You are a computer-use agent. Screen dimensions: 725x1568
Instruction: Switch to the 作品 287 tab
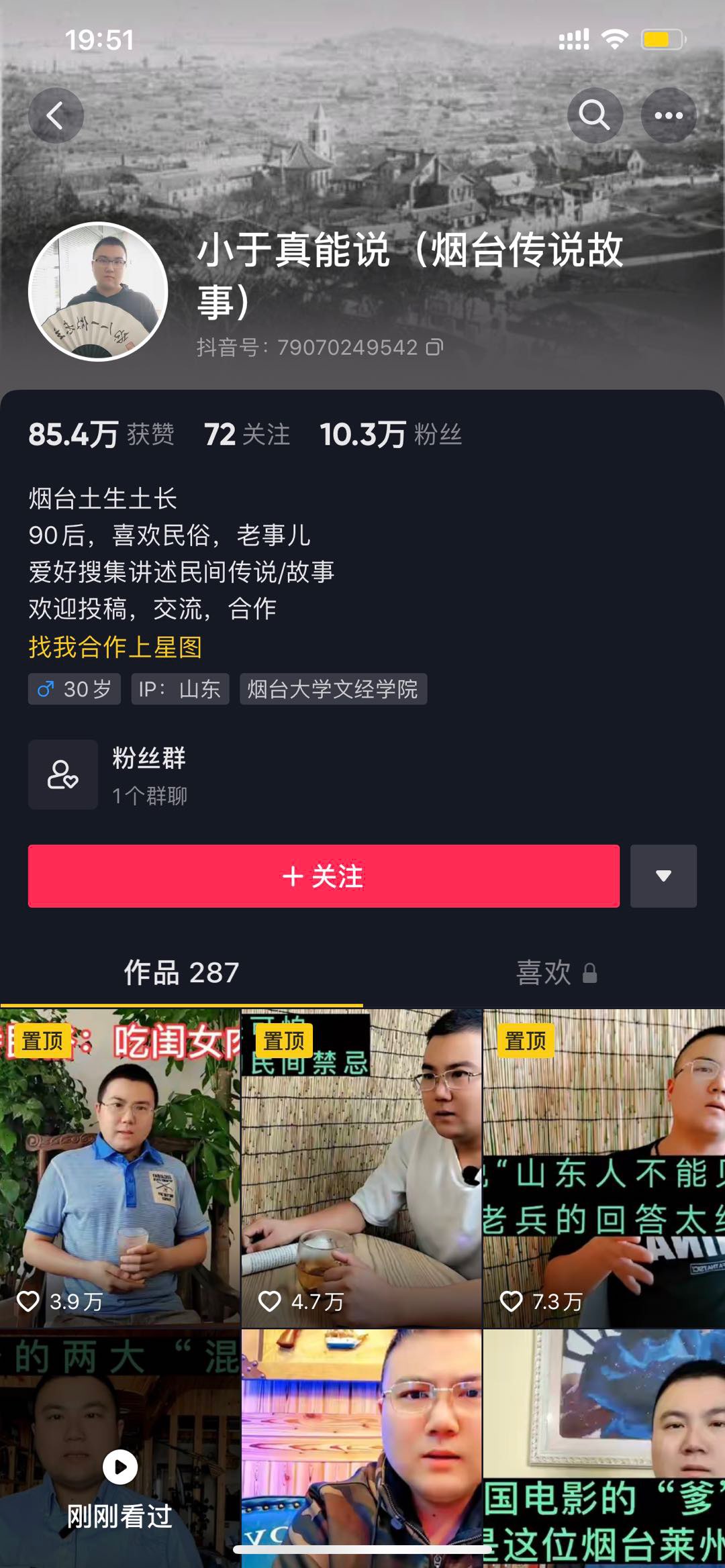(x=181, y=972)
